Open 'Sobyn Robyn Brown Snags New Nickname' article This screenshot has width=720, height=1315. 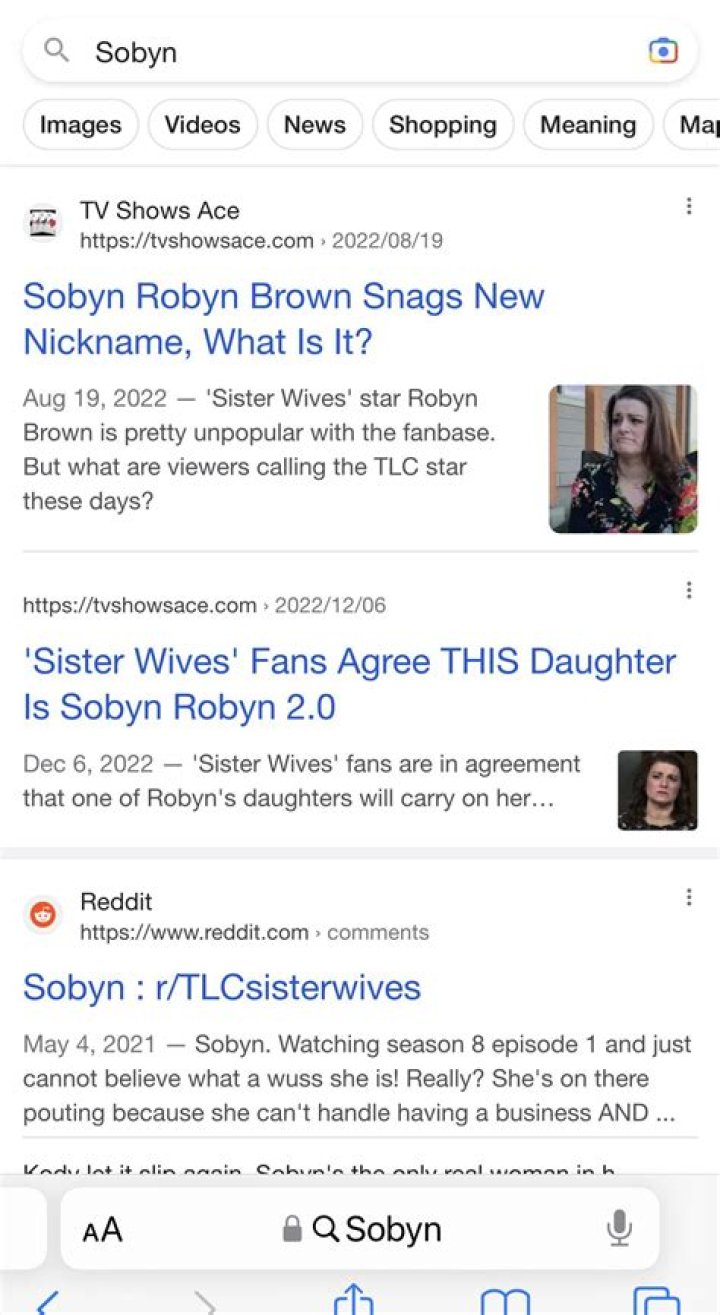284,318
